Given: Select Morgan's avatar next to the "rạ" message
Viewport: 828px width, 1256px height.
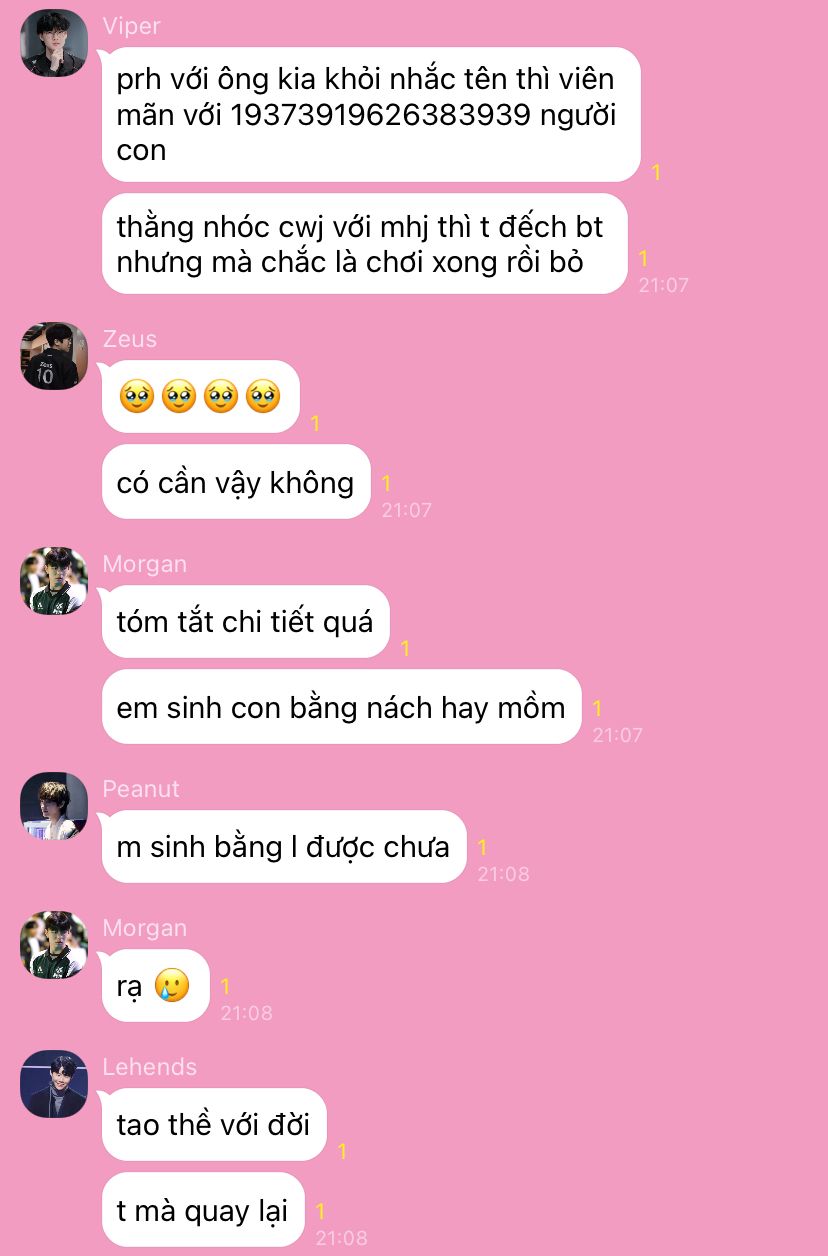Looking at the screenshot, I should [x=54, y=945].
